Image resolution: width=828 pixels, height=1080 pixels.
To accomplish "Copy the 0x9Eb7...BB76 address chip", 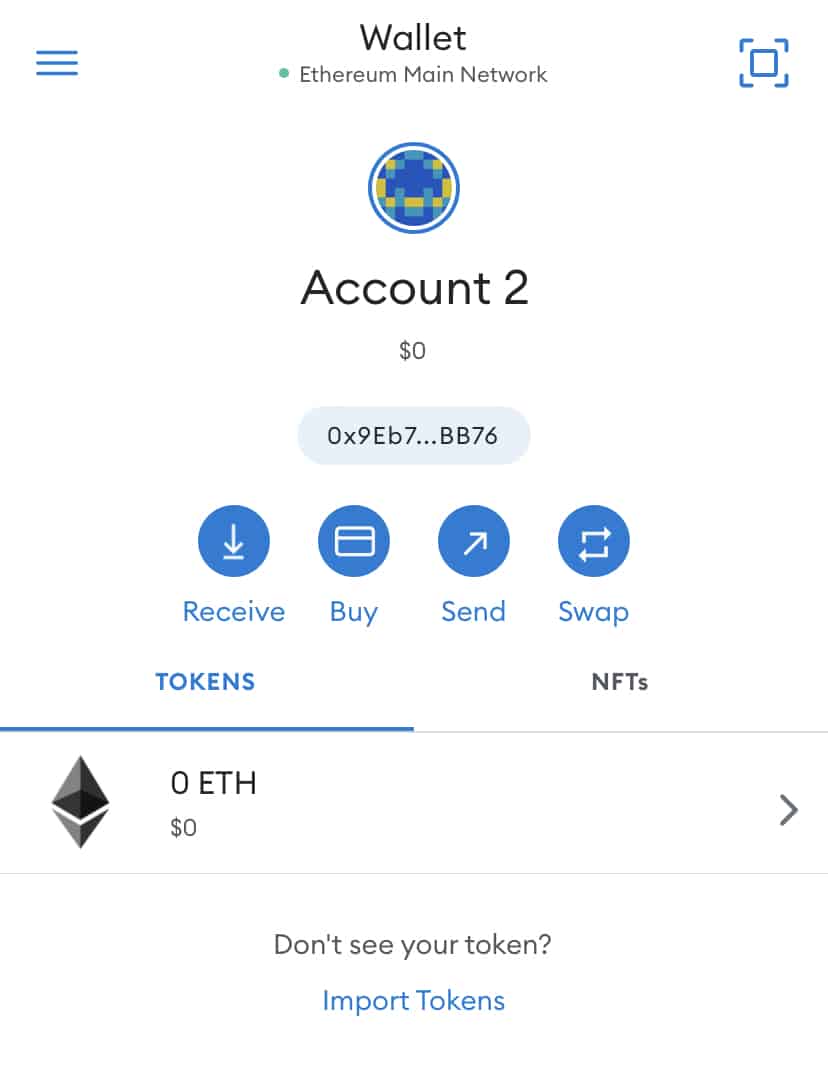I will tap(413, 436).
